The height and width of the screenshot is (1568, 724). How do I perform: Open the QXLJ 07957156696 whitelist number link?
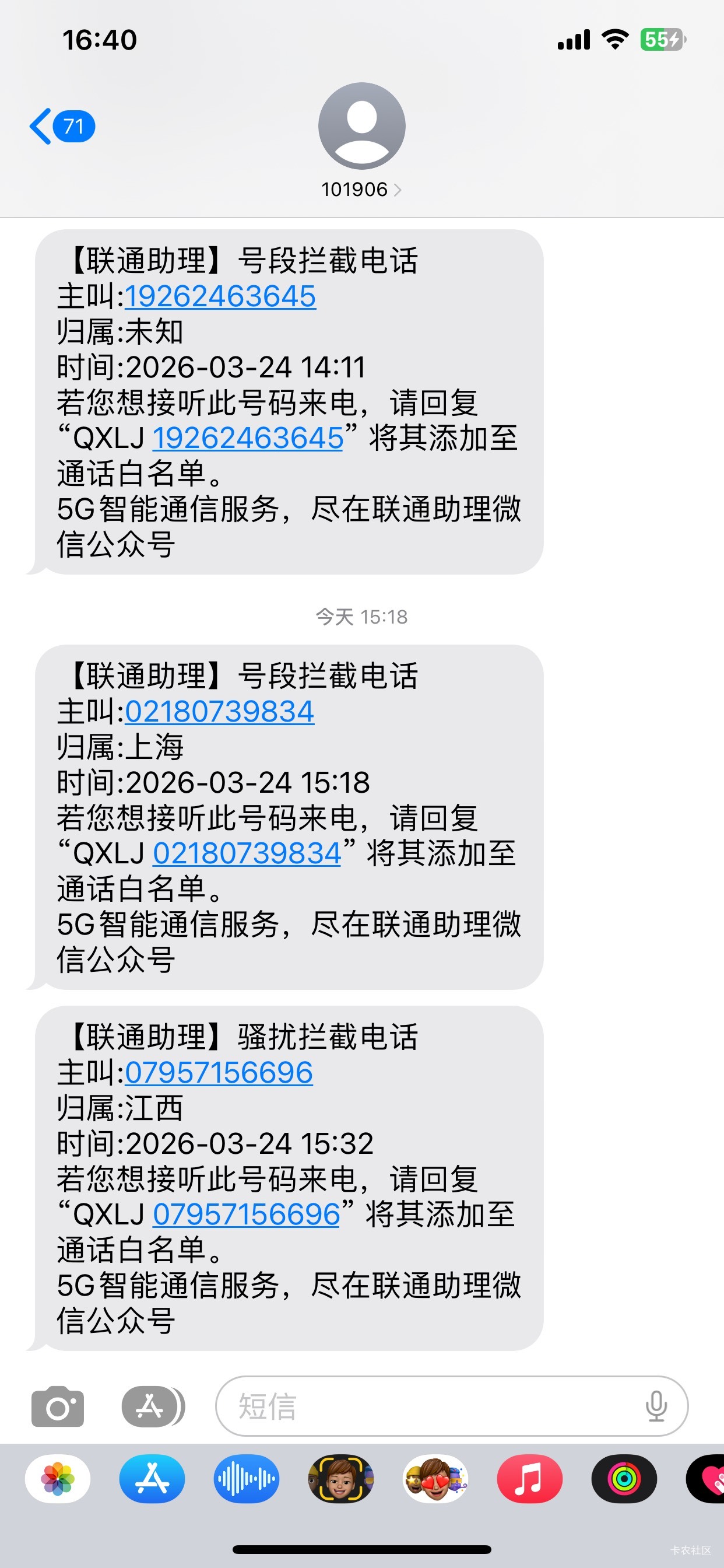click(246, 1214)
